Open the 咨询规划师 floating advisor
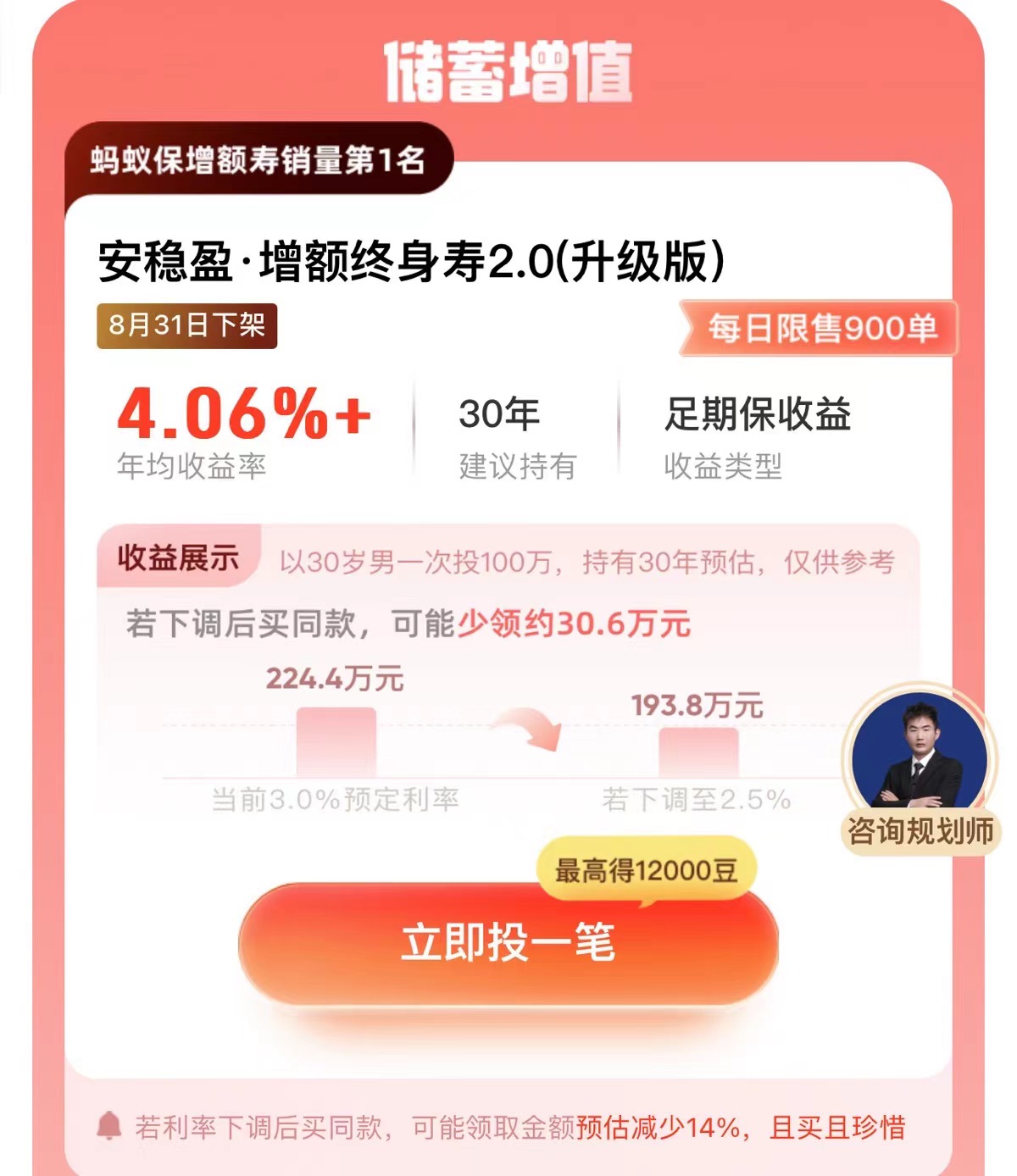Image resolution: width=1017 pixels, height=1176 pixels. (x=919, y=769)
